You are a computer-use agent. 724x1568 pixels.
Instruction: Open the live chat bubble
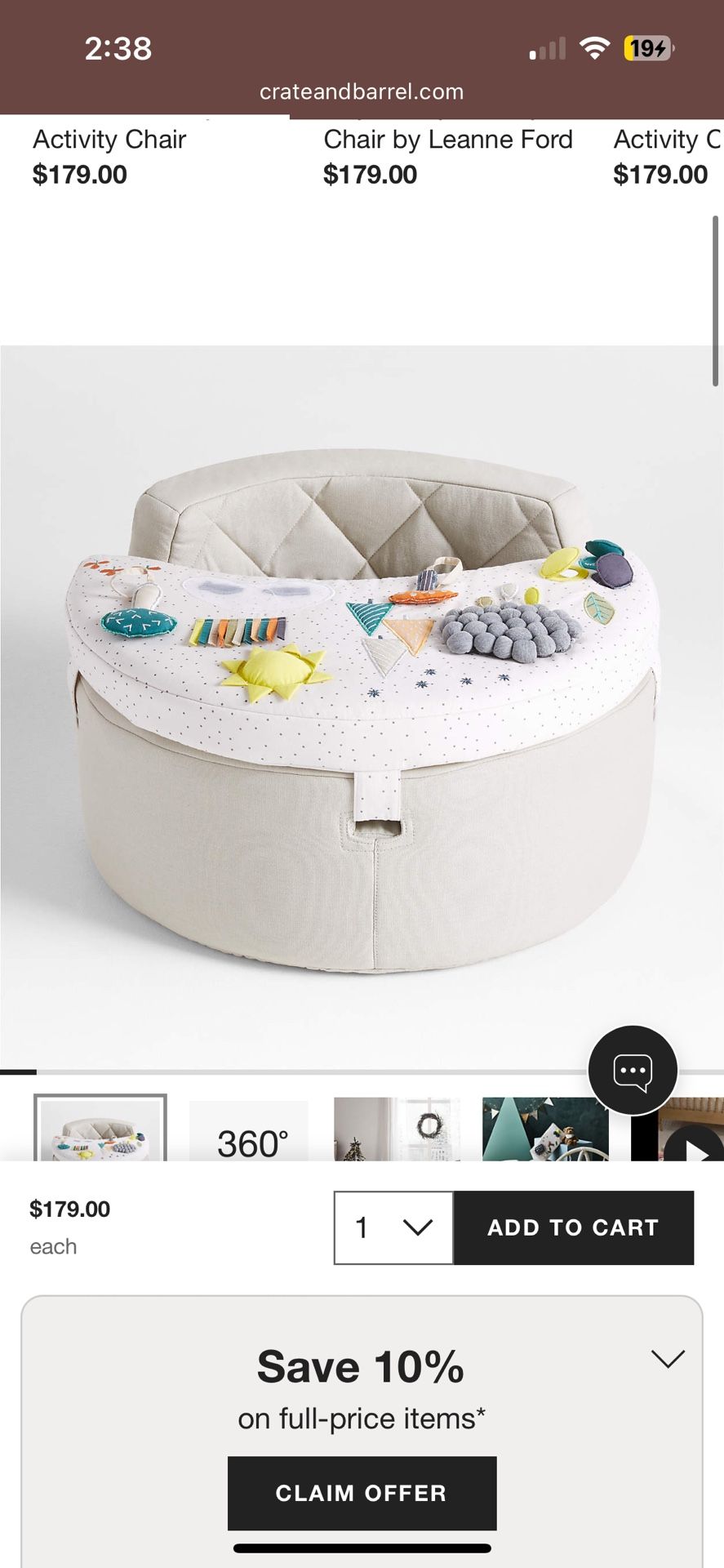tap(633, 1070)
